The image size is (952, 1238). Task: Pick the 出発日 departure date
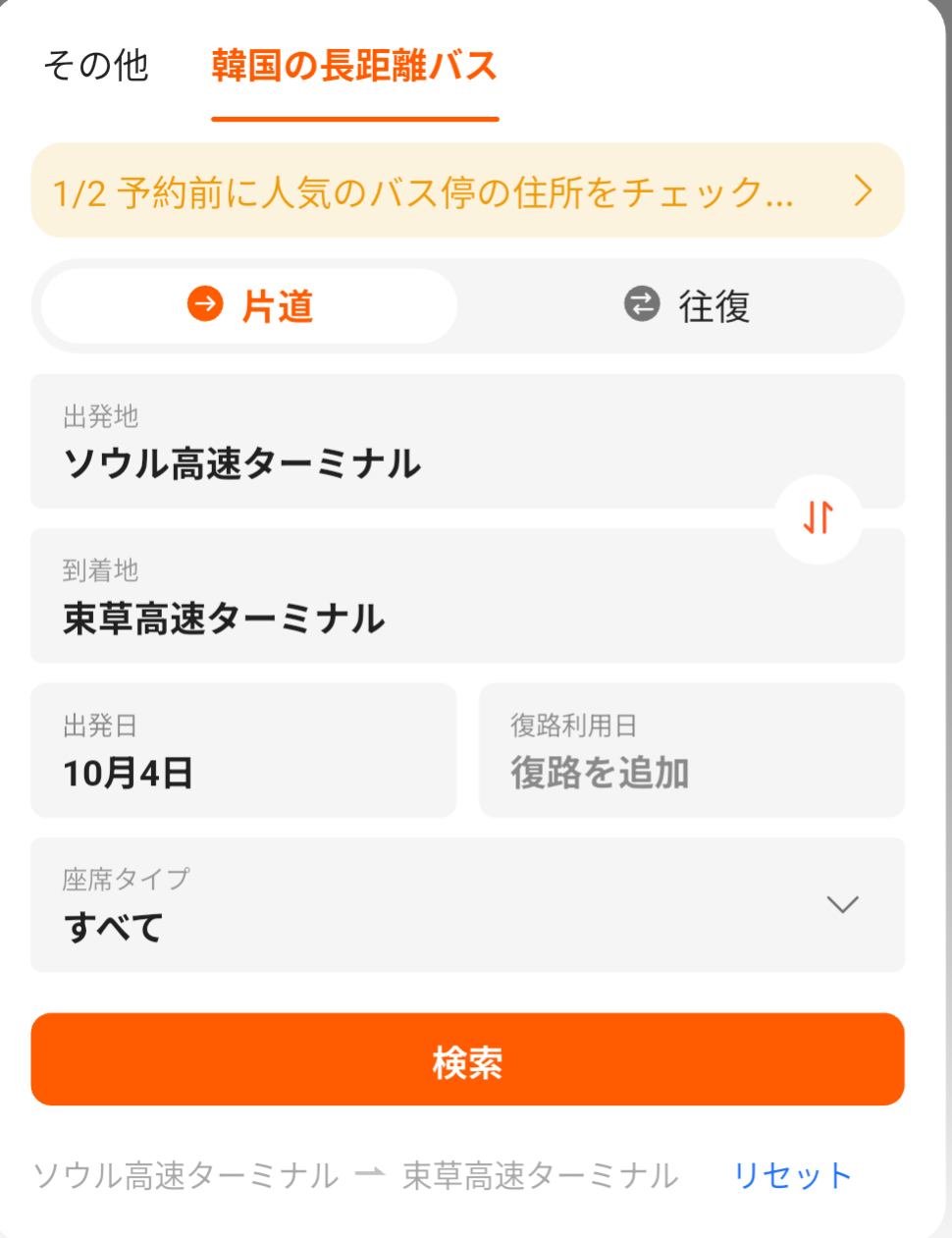coord(243,751)
